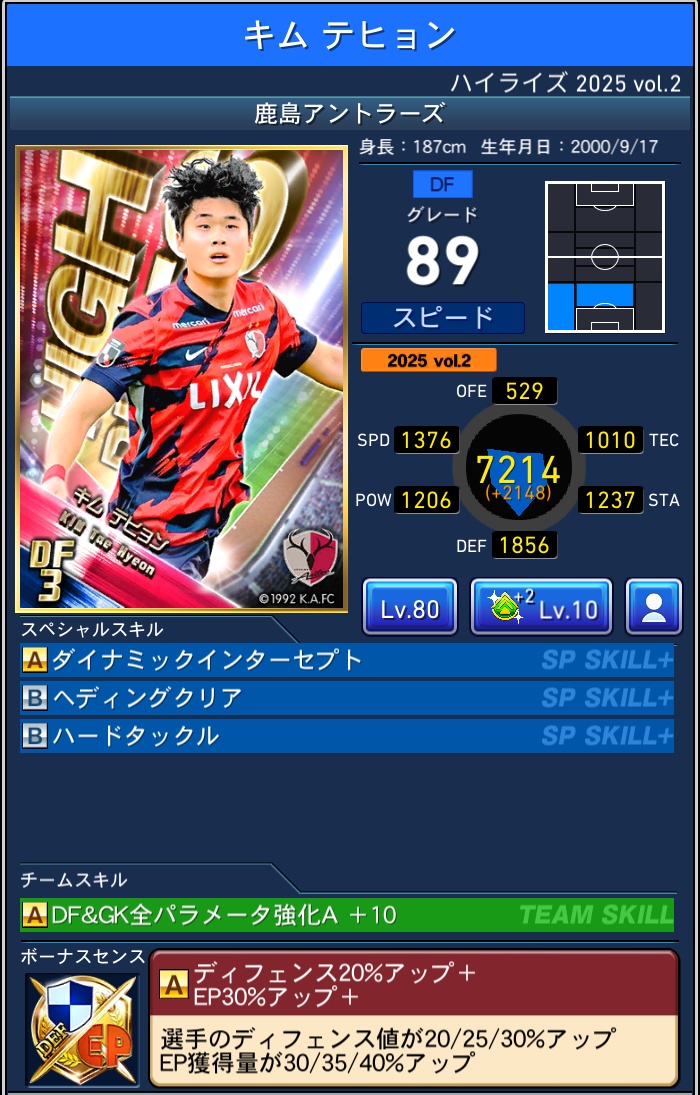Screen dimensions: 700x1095
Task: Show the ディフェンス20%アップ+ bonus sense details
Action: 413,1018
